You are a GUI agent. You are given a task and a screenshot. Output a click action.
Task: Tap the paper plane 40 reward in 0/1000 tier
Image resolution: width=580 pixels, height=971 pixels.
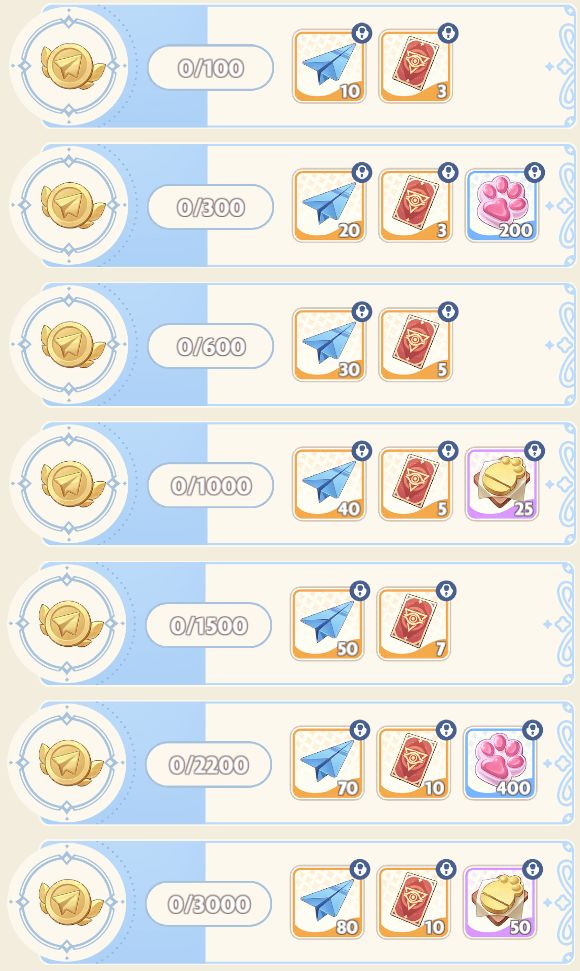coord(329,485)
